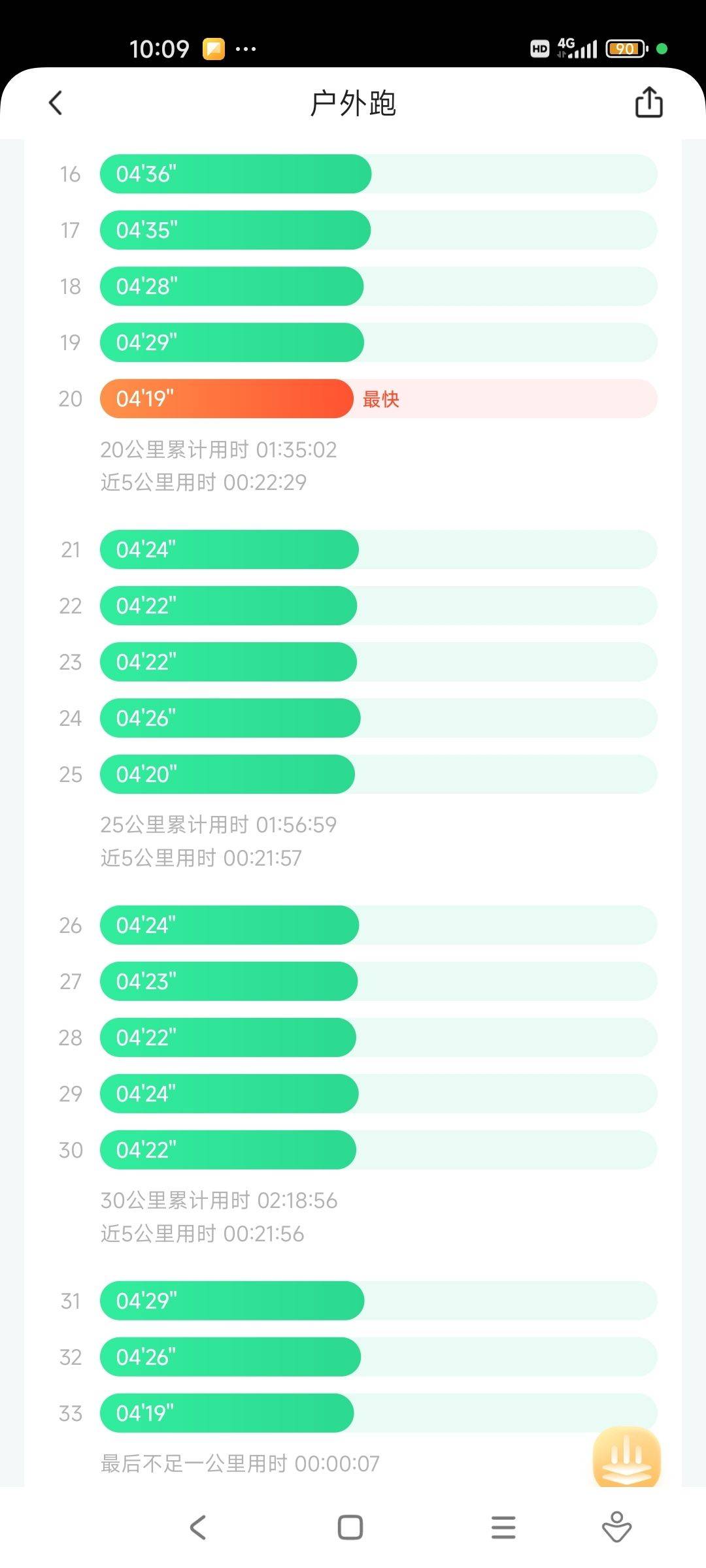Image resolution: width=706 pixels, height=1568 pixels.
Task: Tap the battery indicator showing 90
Action: pyautogui.click(x=626, y=48)
